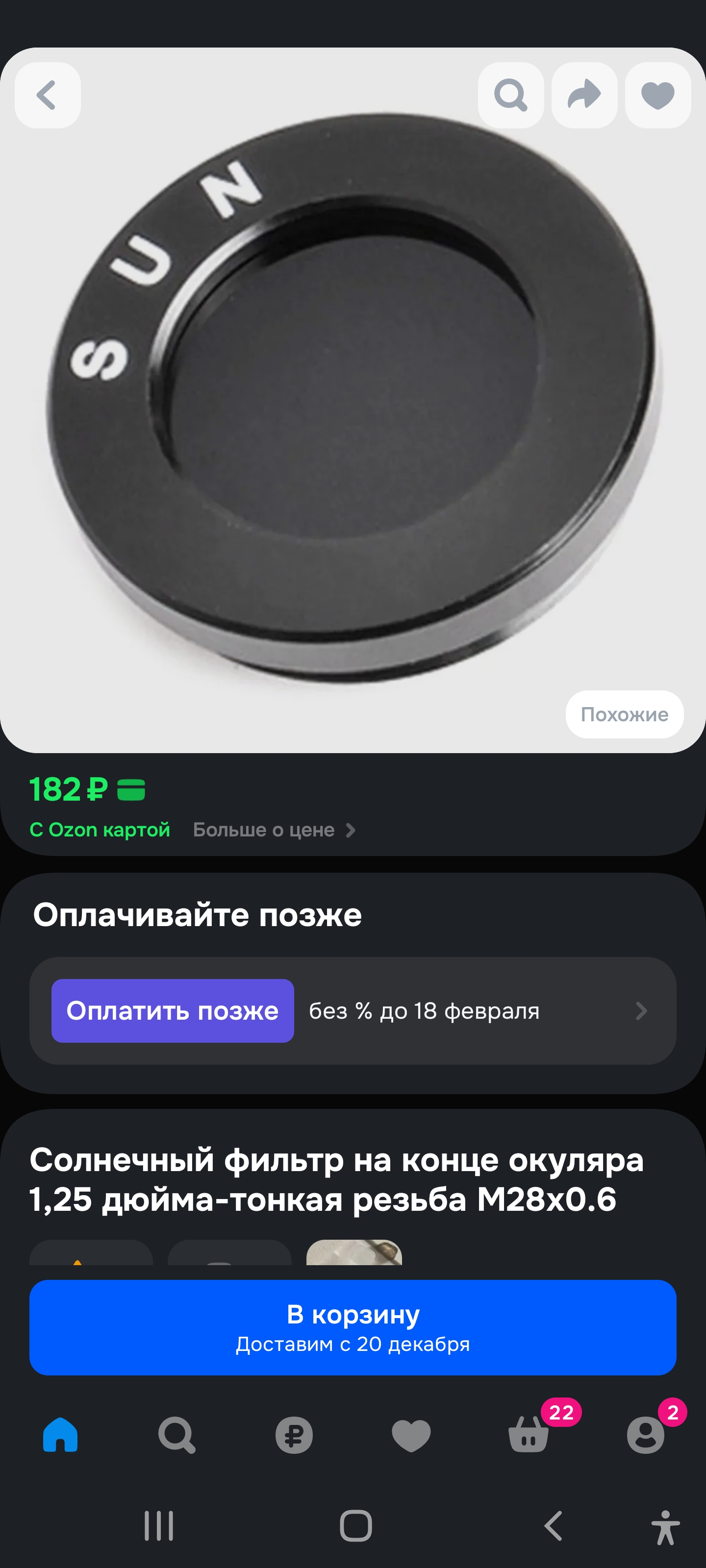Viewport: 706px width, 1568px height.
Task: Tap Оплатить позже button
Action: pos(173,1010)
